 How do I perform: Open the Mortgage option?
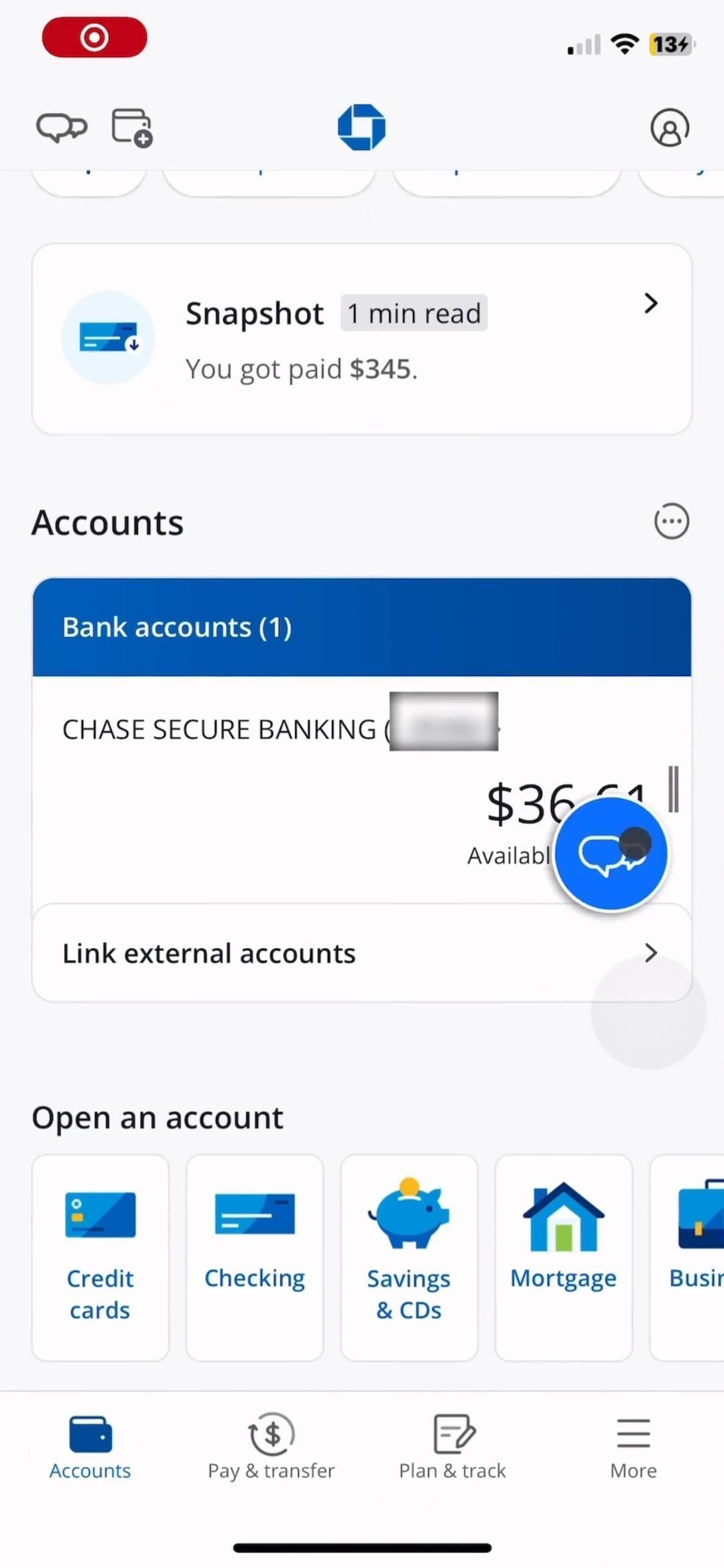coord(563,1257)
